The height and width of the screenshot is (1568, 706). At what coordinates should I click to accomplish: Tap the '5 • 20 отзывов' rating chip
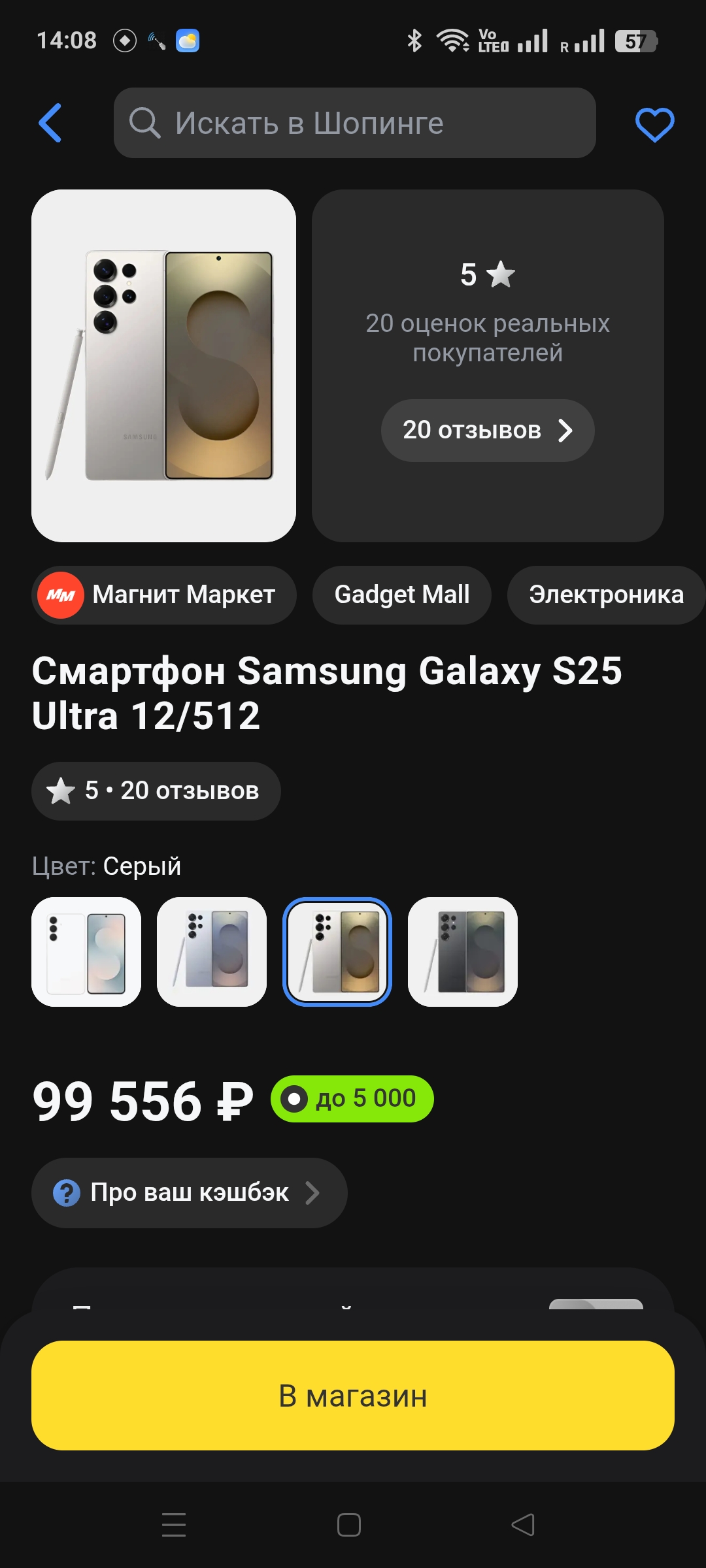(156, 791)
